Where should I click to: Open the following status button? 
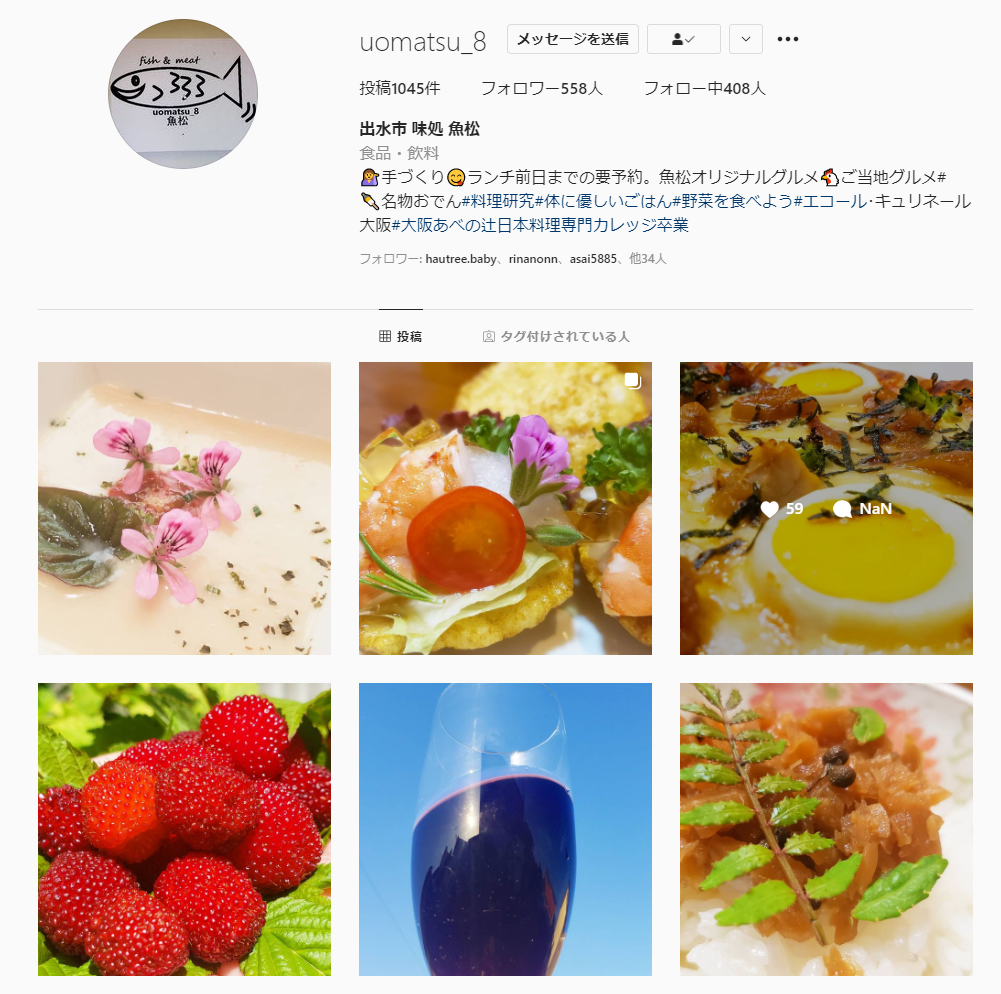683,39
